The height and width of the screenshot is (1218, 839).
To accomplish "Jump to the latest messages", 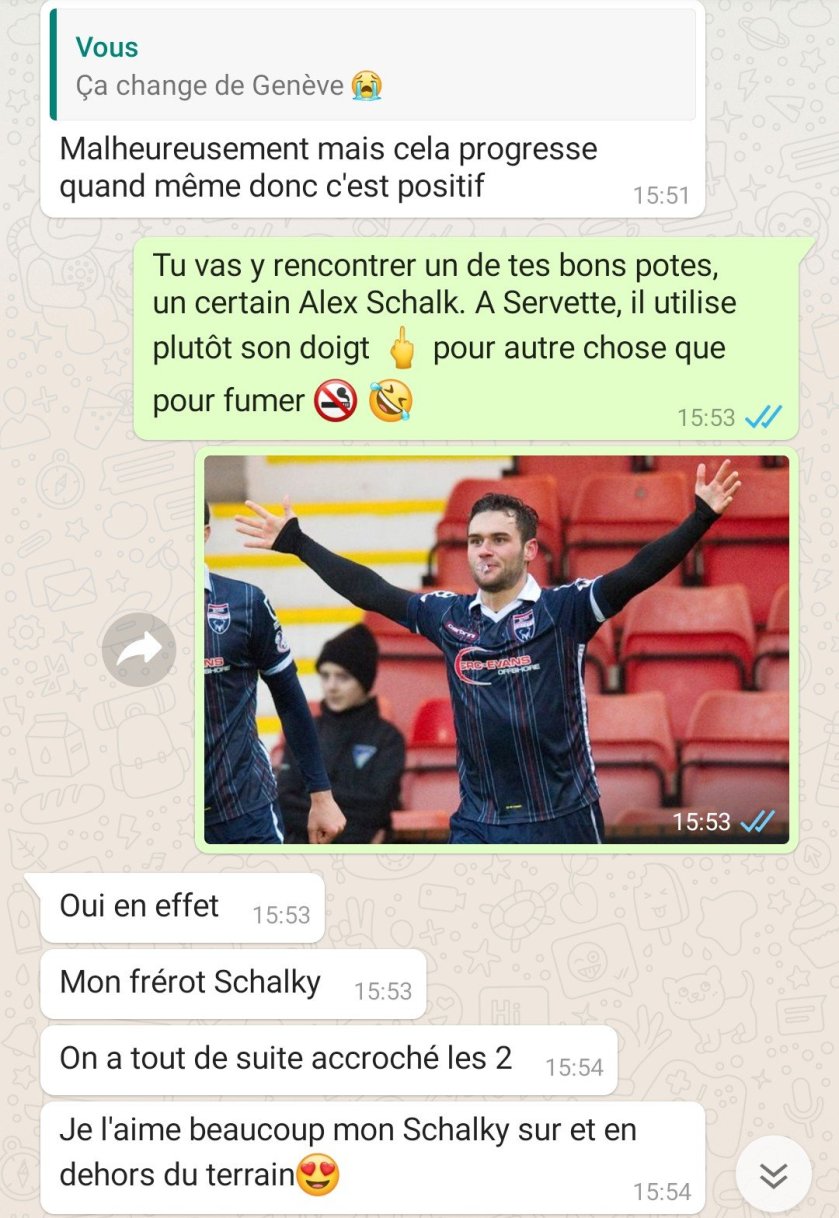I will (x=773, y=1174).
